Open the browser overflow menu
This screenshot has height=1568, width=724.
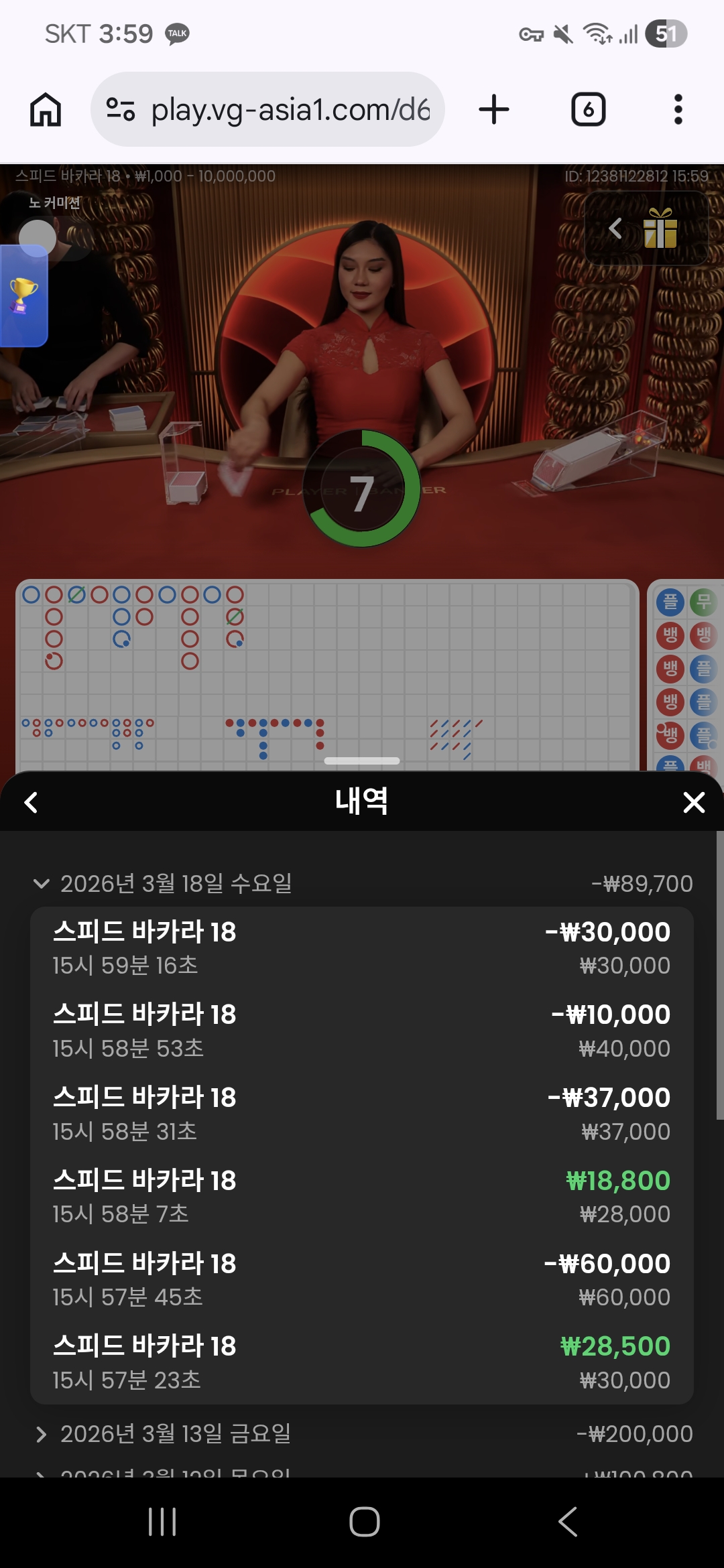click(678, 109)
